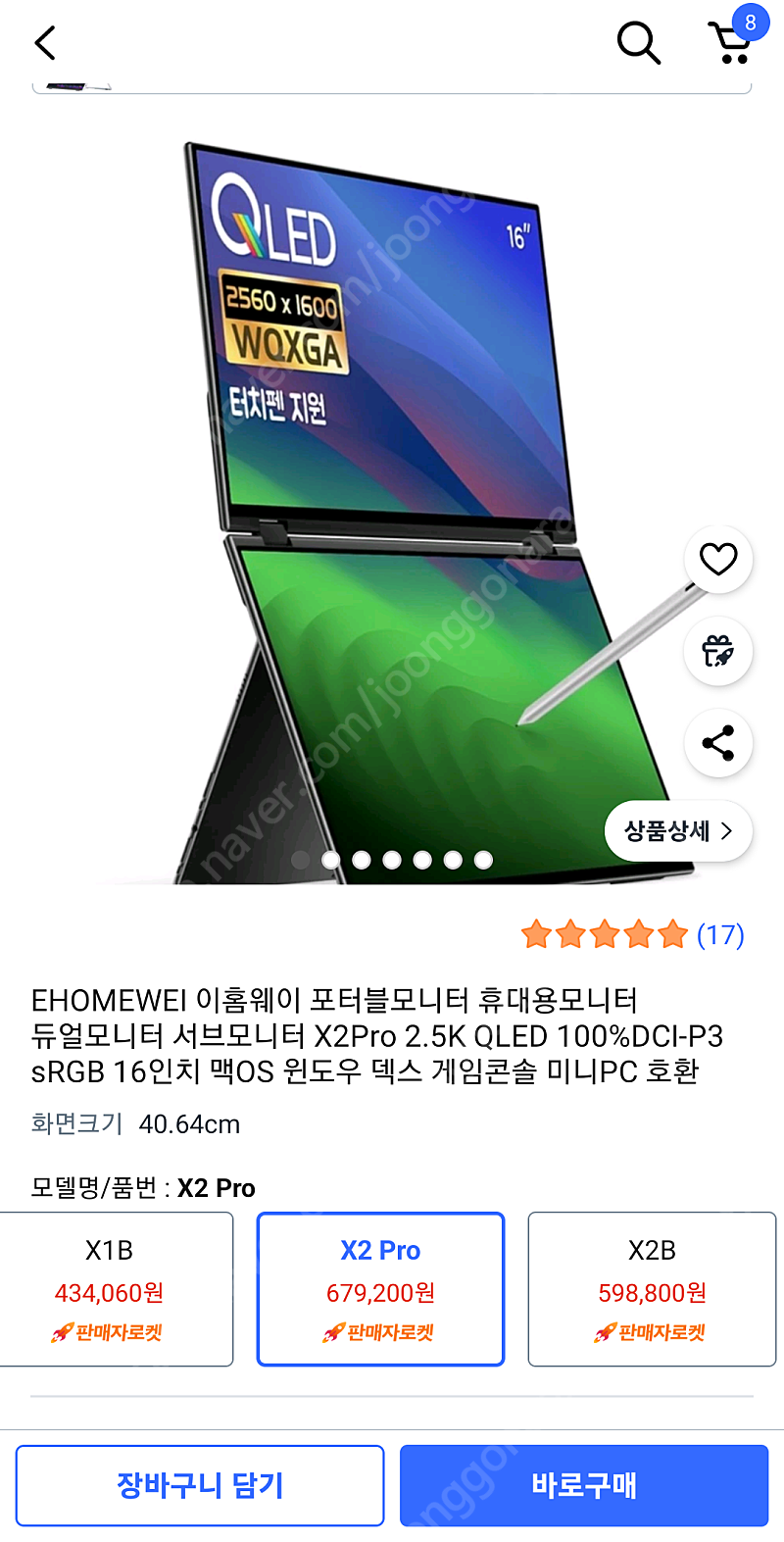Tap the gift icon button
Screen dimensions: 784x1542
click(x=717, y=651)
